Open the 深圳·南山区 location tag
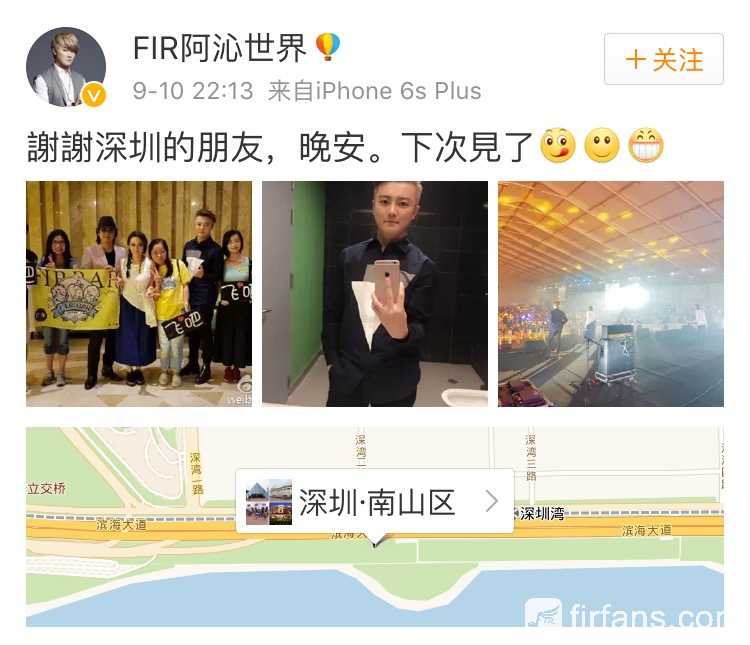The height and width of the screenshot is (645, 750). coord(375,502)
